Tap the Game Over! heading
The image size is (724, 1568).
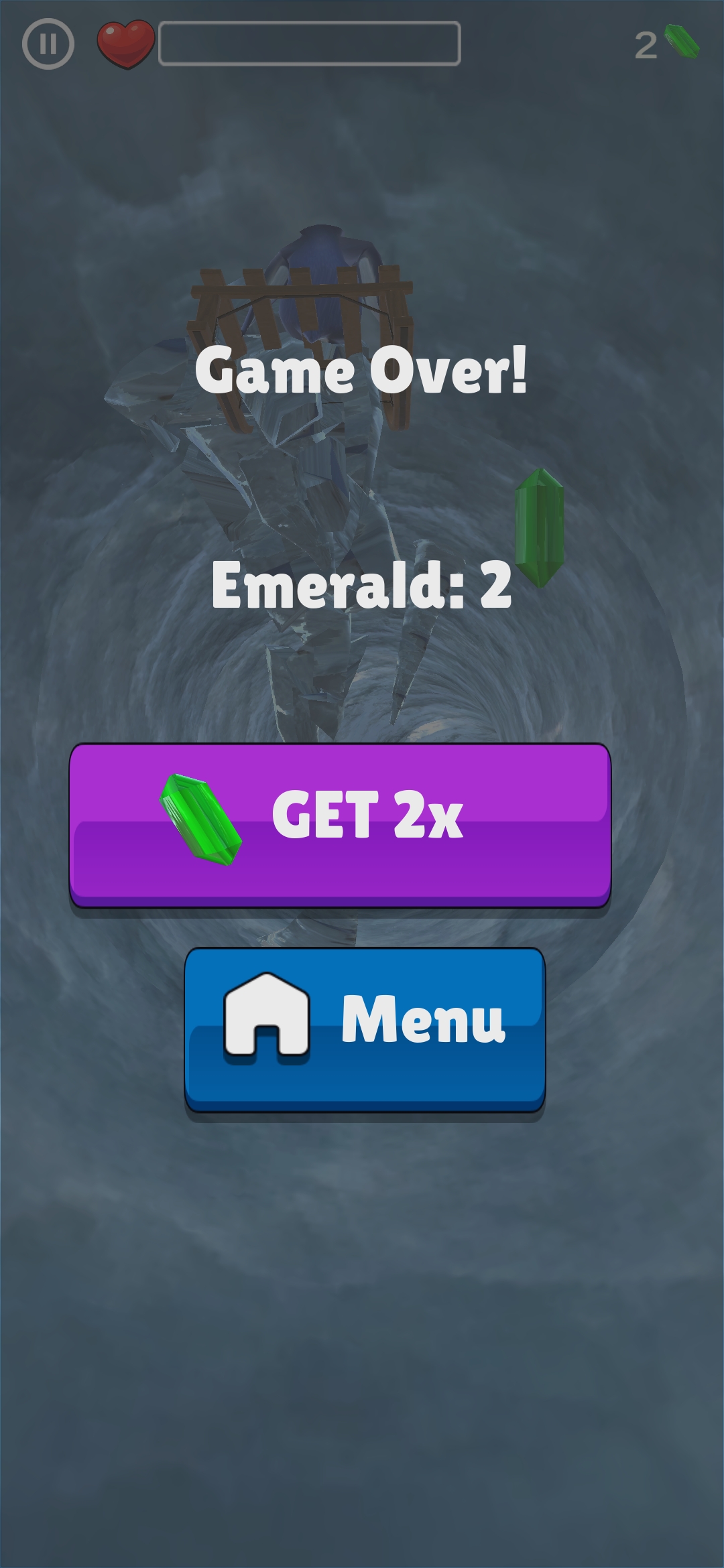pos(362,374)
